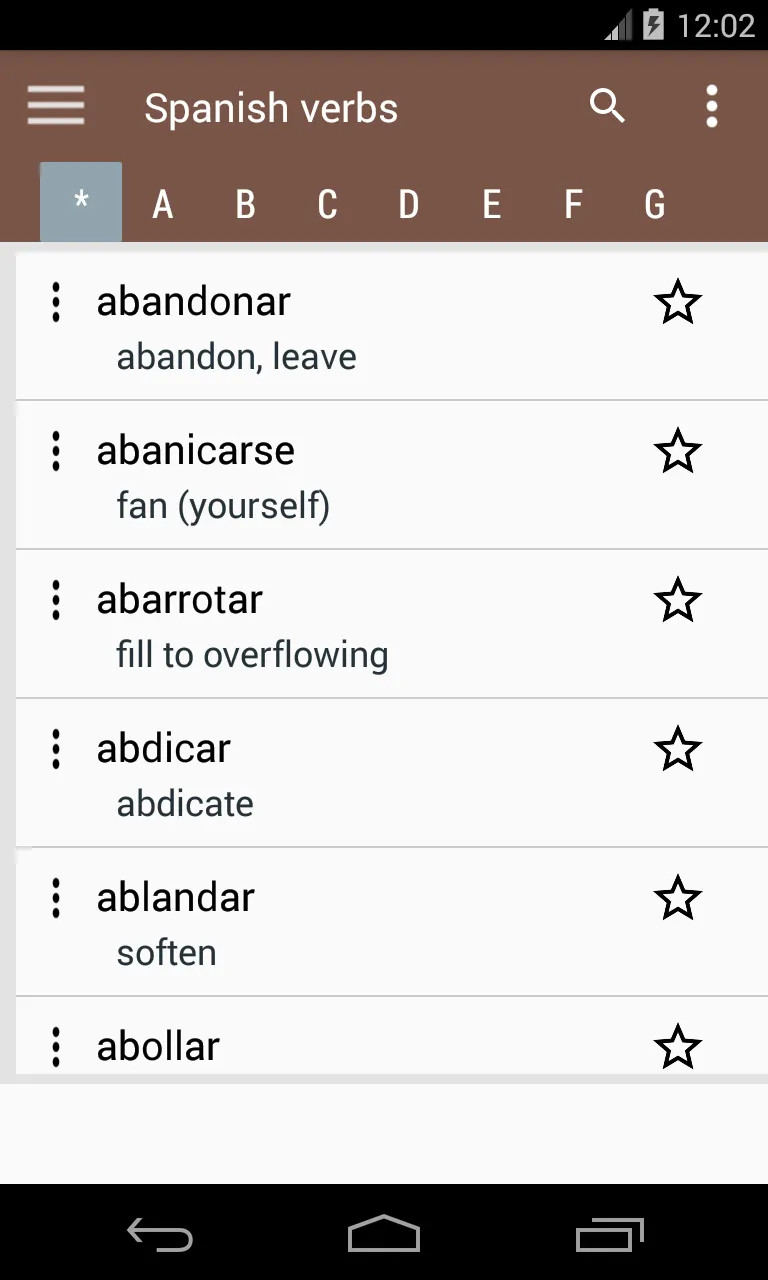Switch to the letter E tab
The height and width of the screenshot is (1280, 768).
click(x=491, y=205)
